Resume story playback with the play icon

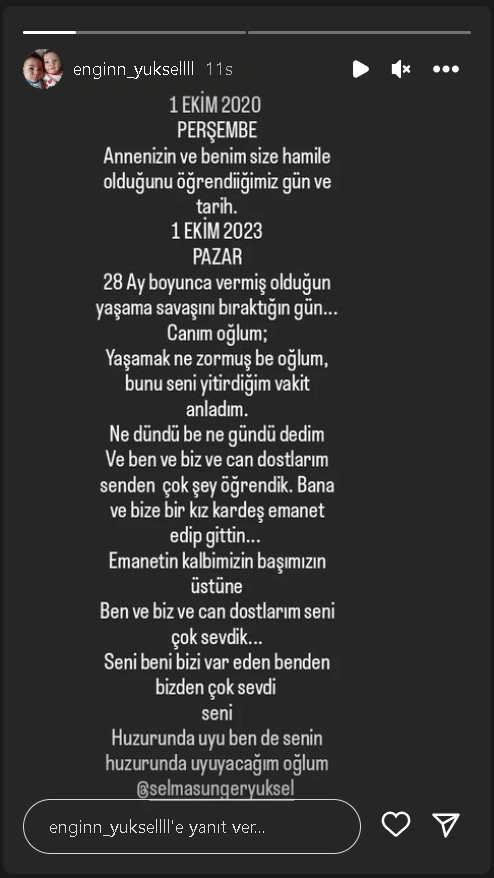pos(361,69)
